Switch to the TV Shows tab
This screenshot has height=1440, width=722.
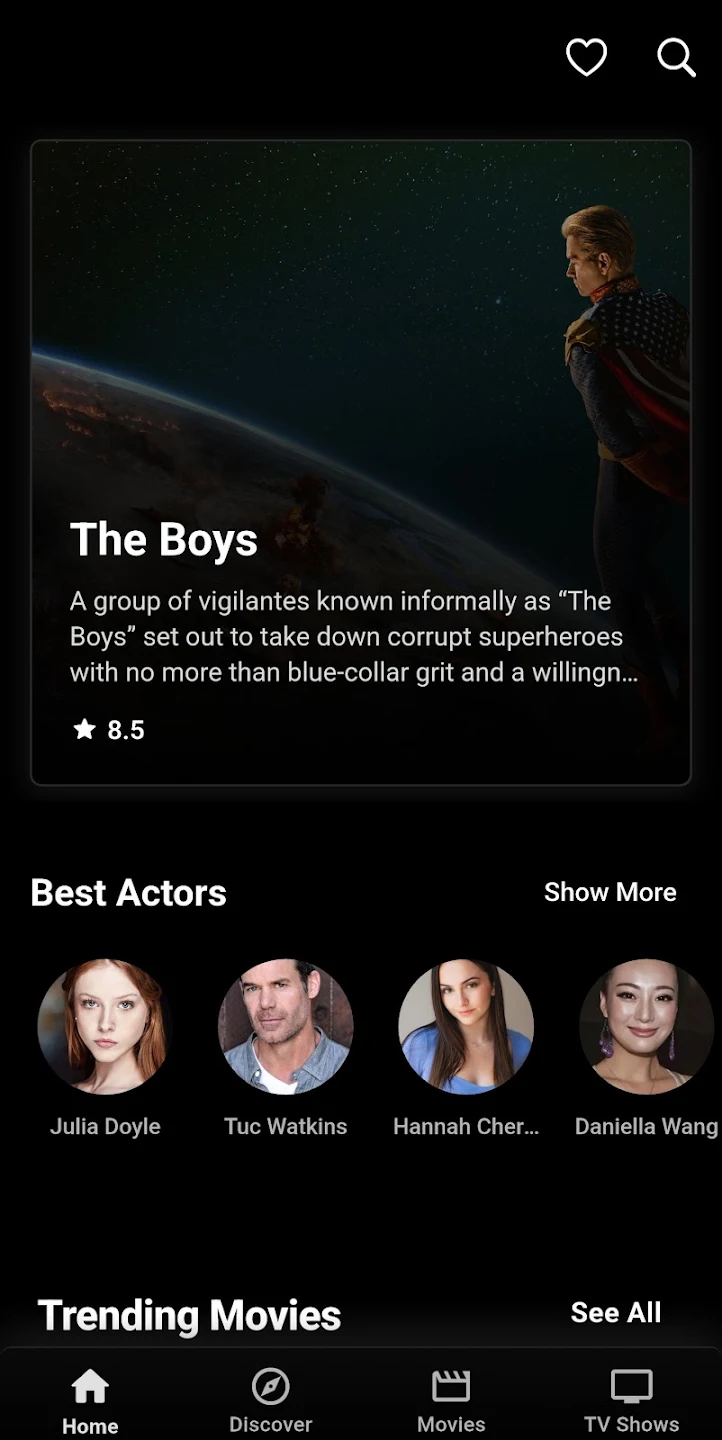pos(631,1401)
